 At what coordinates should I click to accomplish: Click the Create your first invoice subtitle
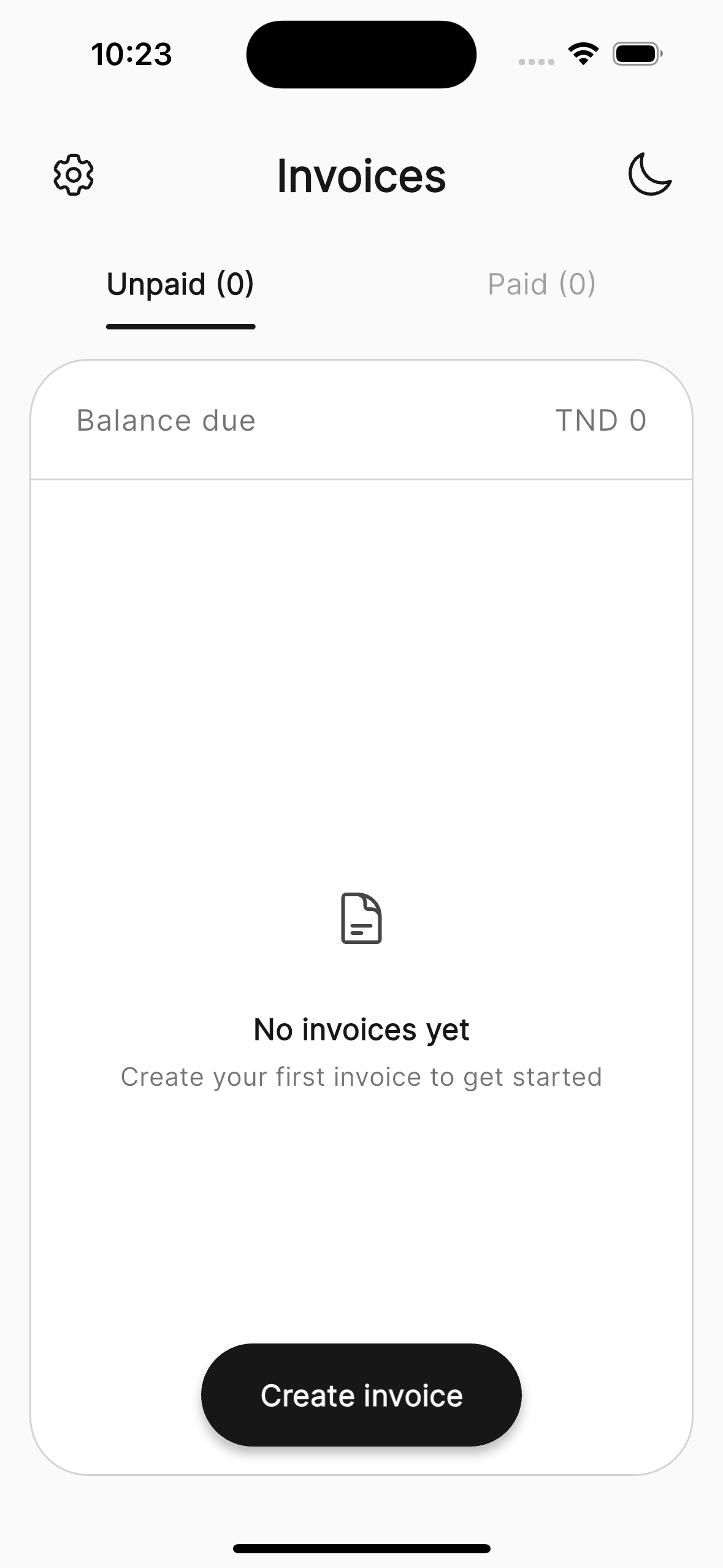point(361,1077)
